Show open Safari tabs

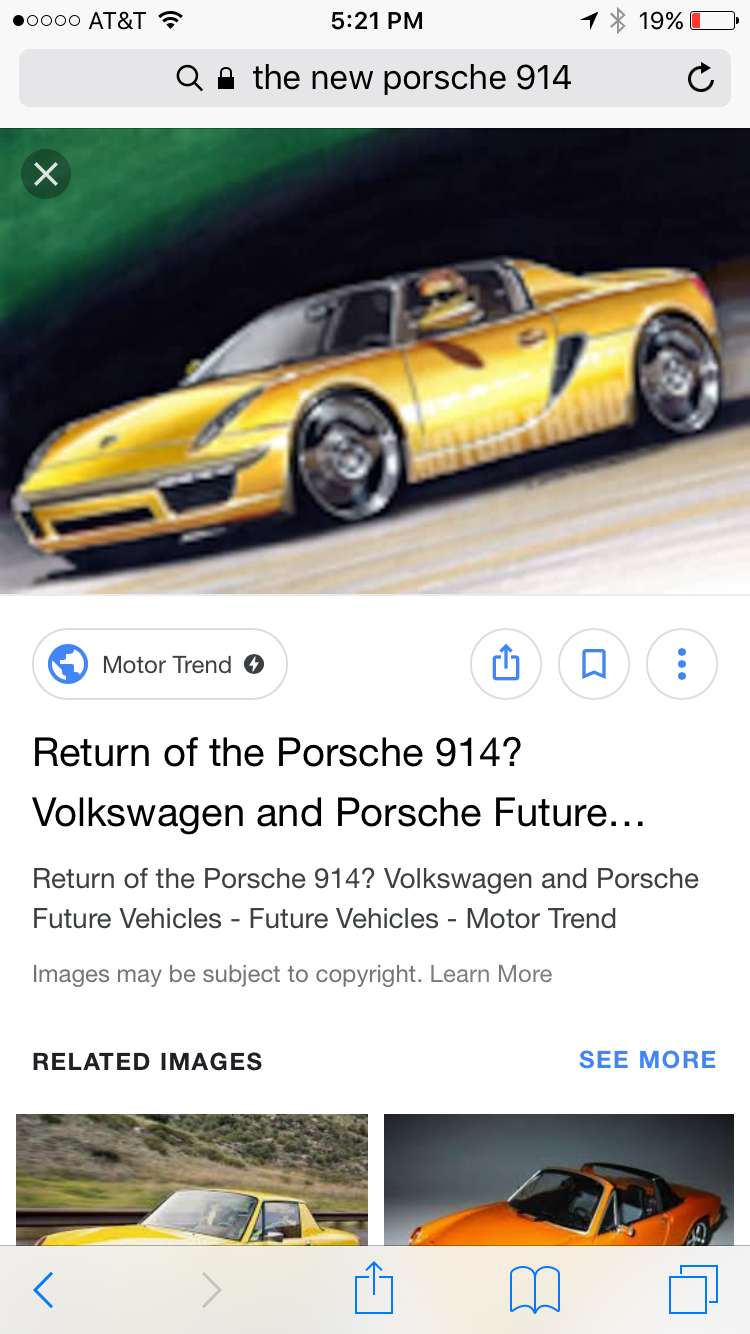coord(693,1290)
